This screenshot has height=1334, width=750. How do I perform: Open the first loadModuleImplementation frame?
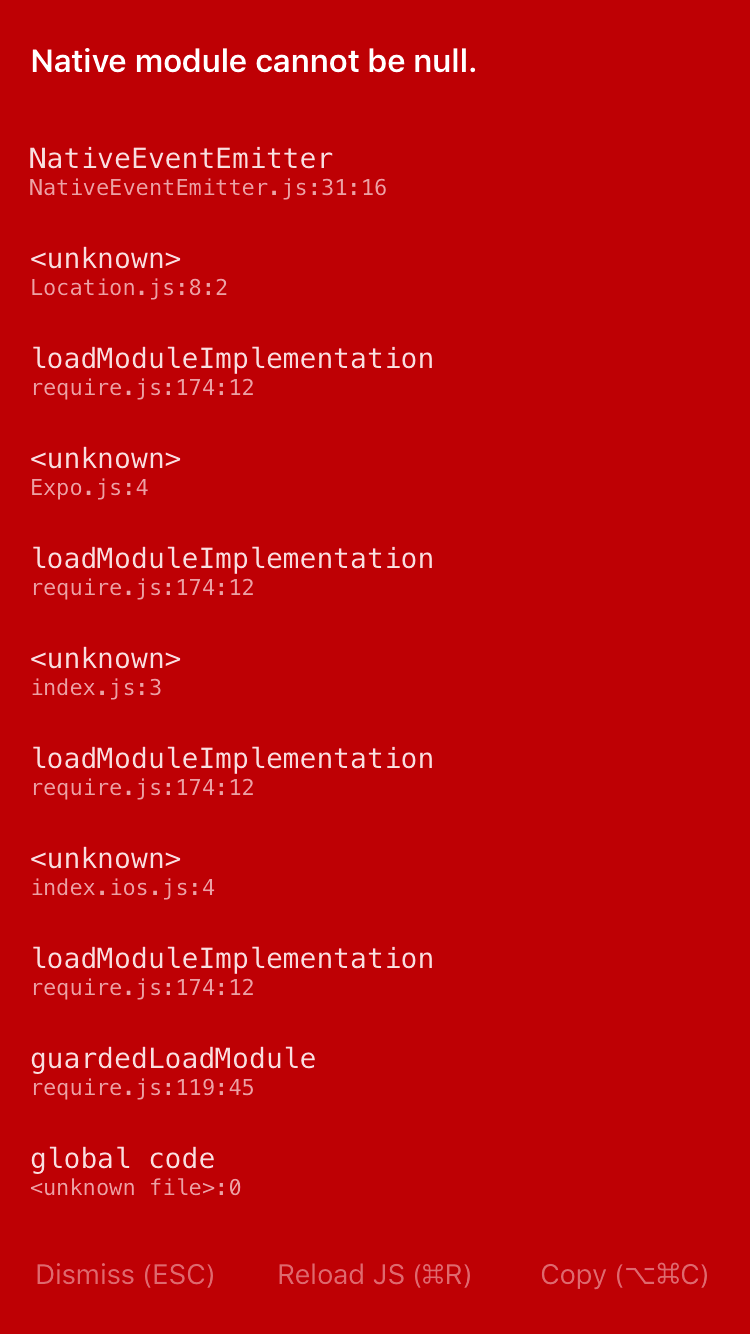tap(232, 358)
